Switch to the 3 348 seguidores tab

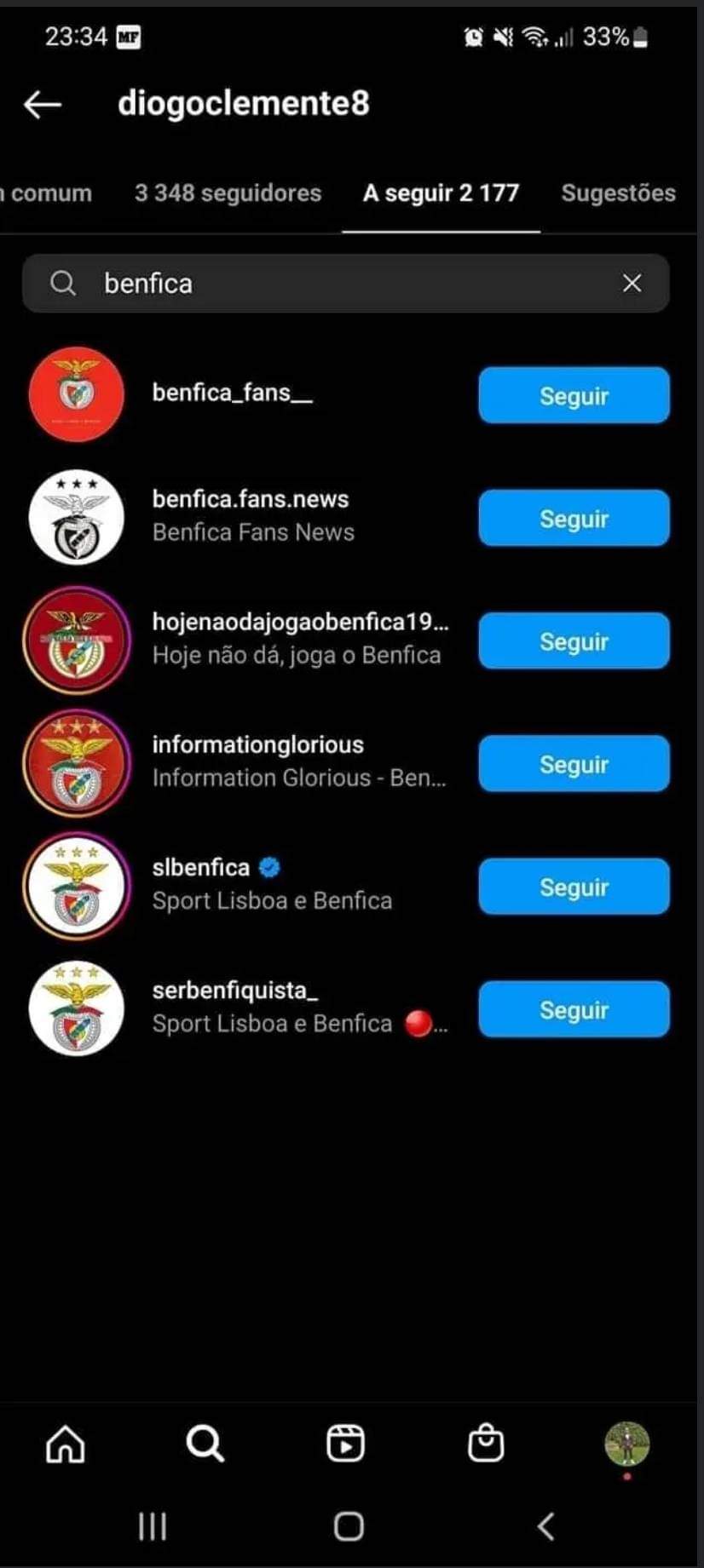tap(228, 193)
